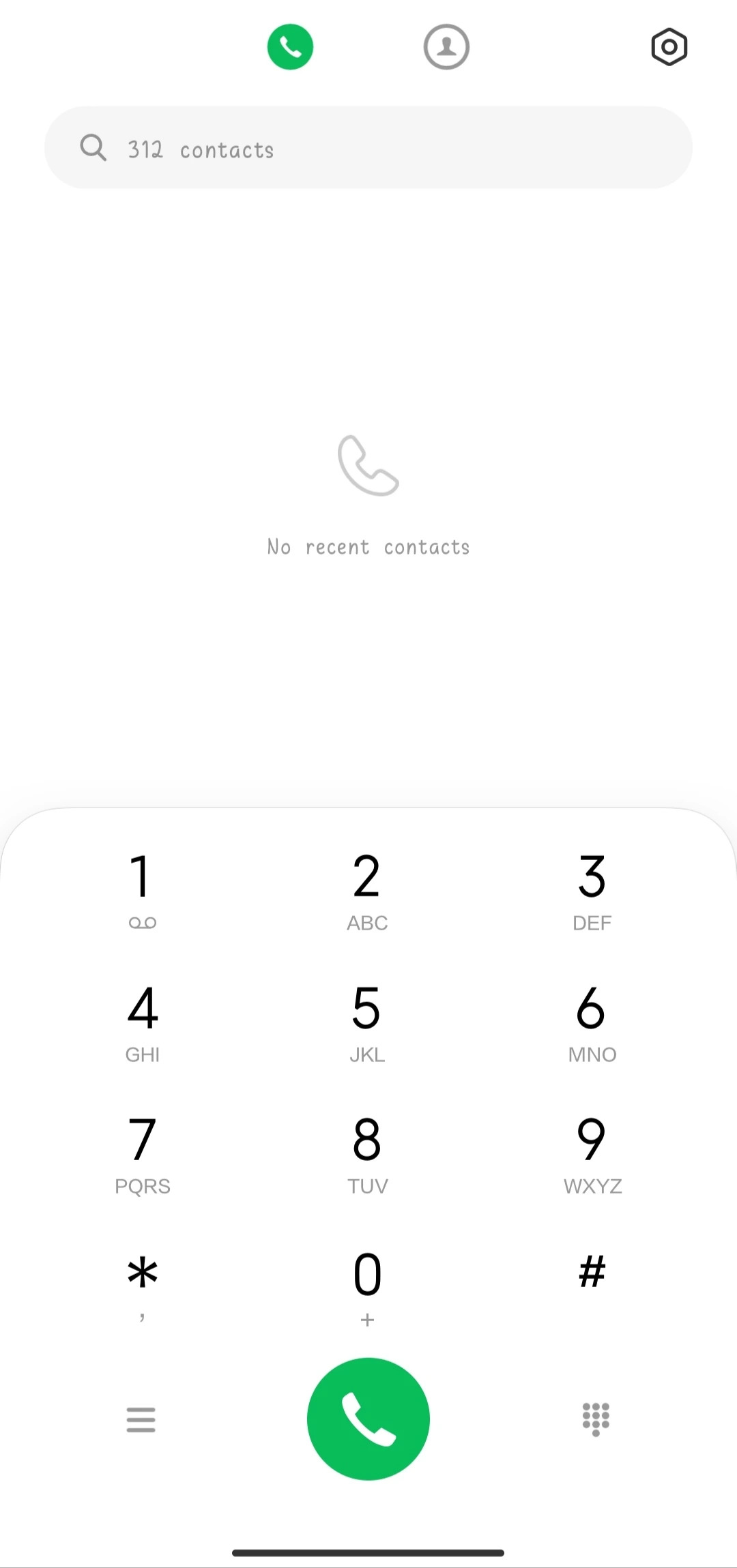
Task: Tap keypad digit 9 WXYZ
Action: [x=592, y=1153]
